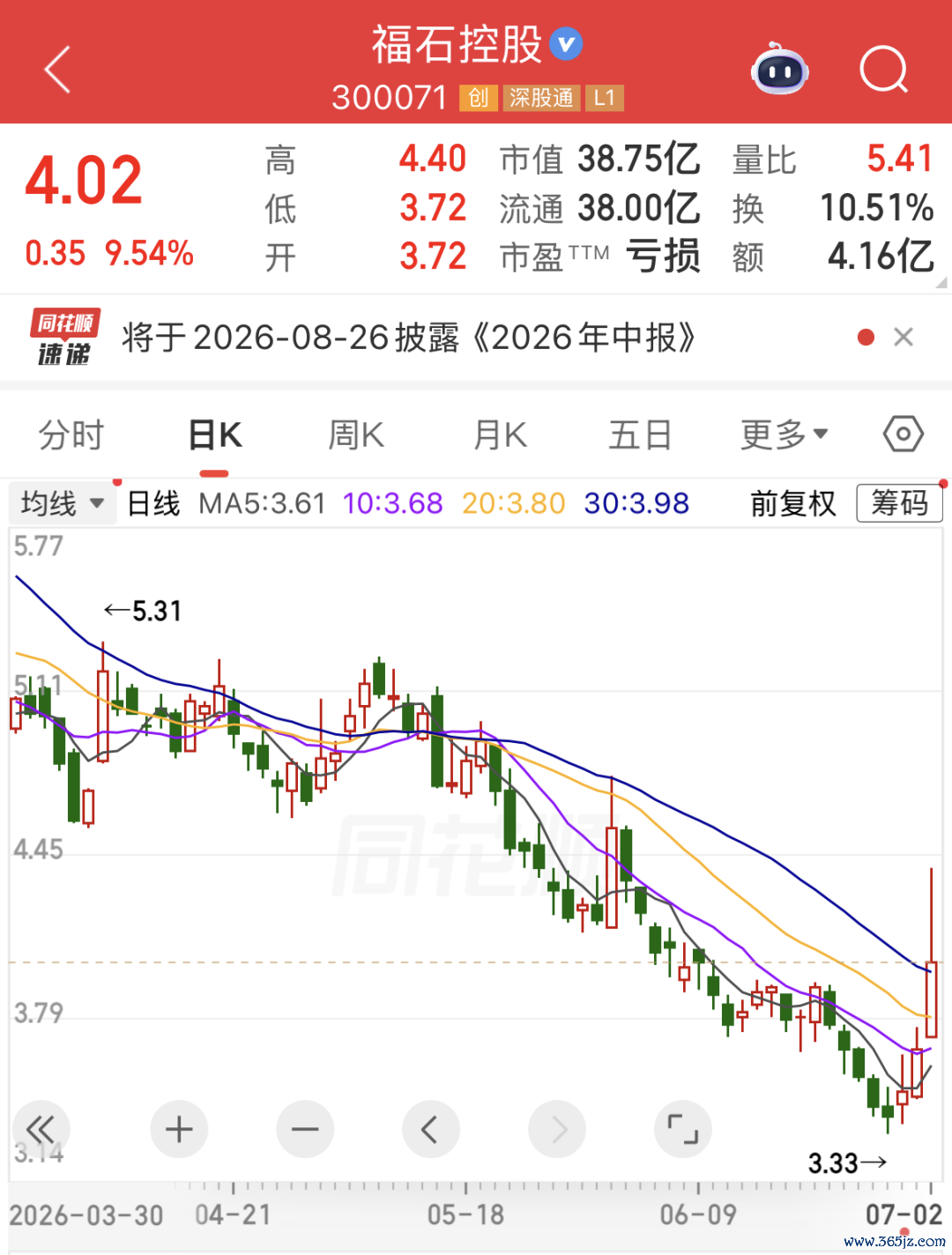
Task: Expand the 更多 chart period dropdown
Action: (784, 434)
